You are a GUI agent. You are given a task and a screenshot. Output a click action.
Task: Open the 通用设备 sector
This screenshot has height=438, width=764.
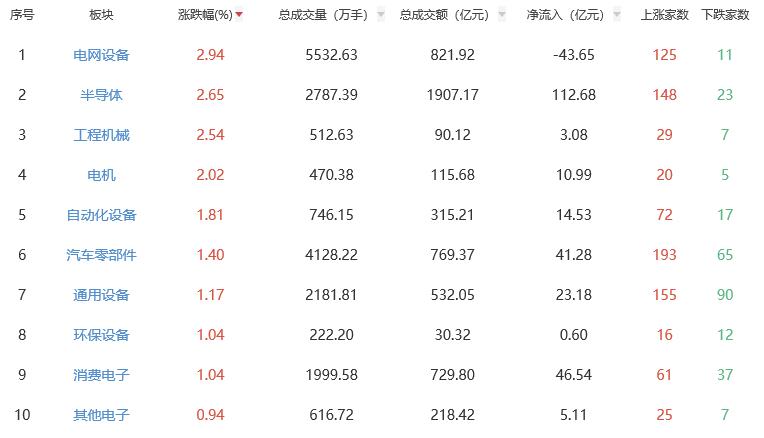(x=101, y=295)
